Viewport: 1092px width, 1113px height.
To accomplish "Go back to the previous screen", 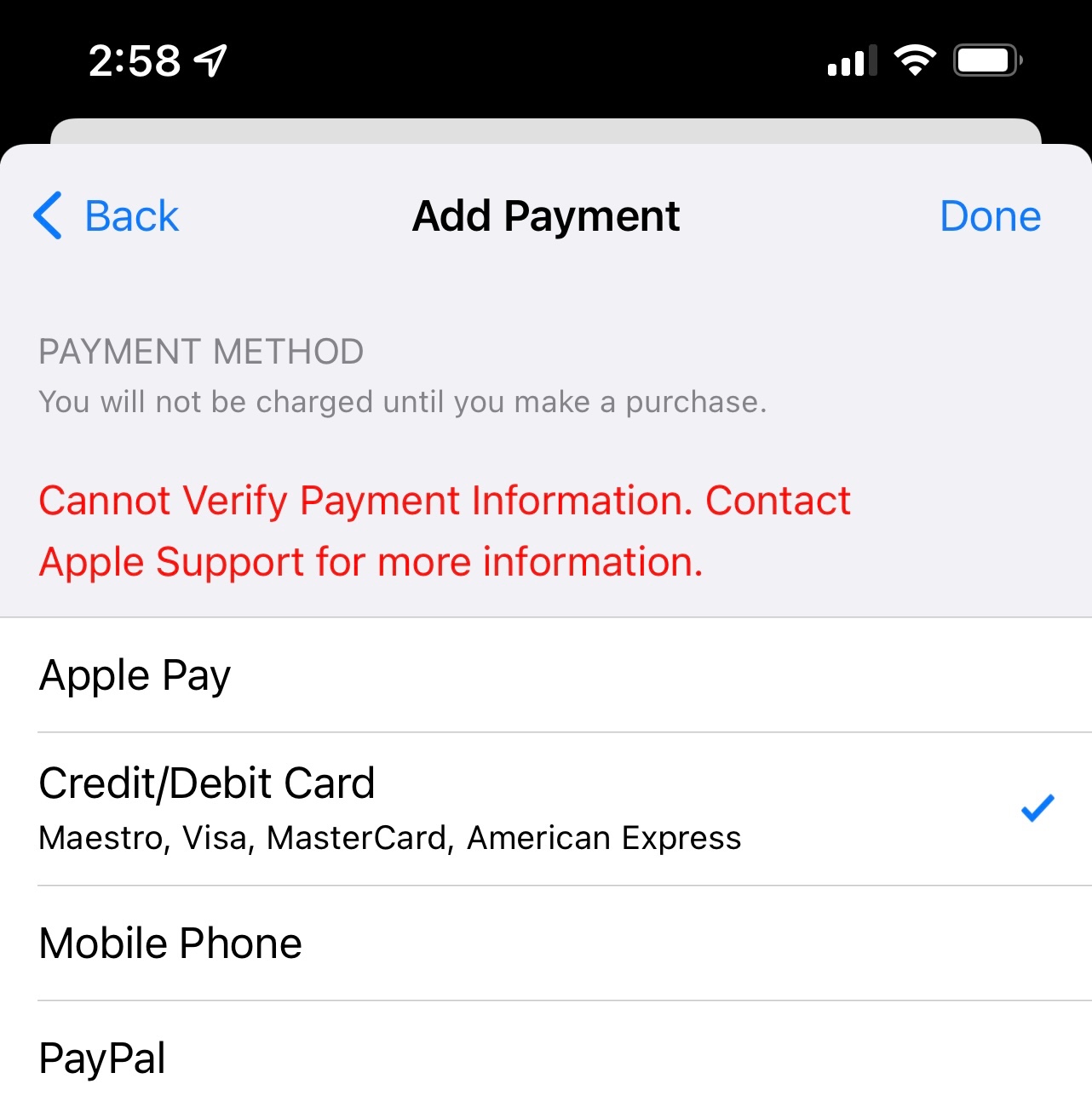I will click(107, 216).
